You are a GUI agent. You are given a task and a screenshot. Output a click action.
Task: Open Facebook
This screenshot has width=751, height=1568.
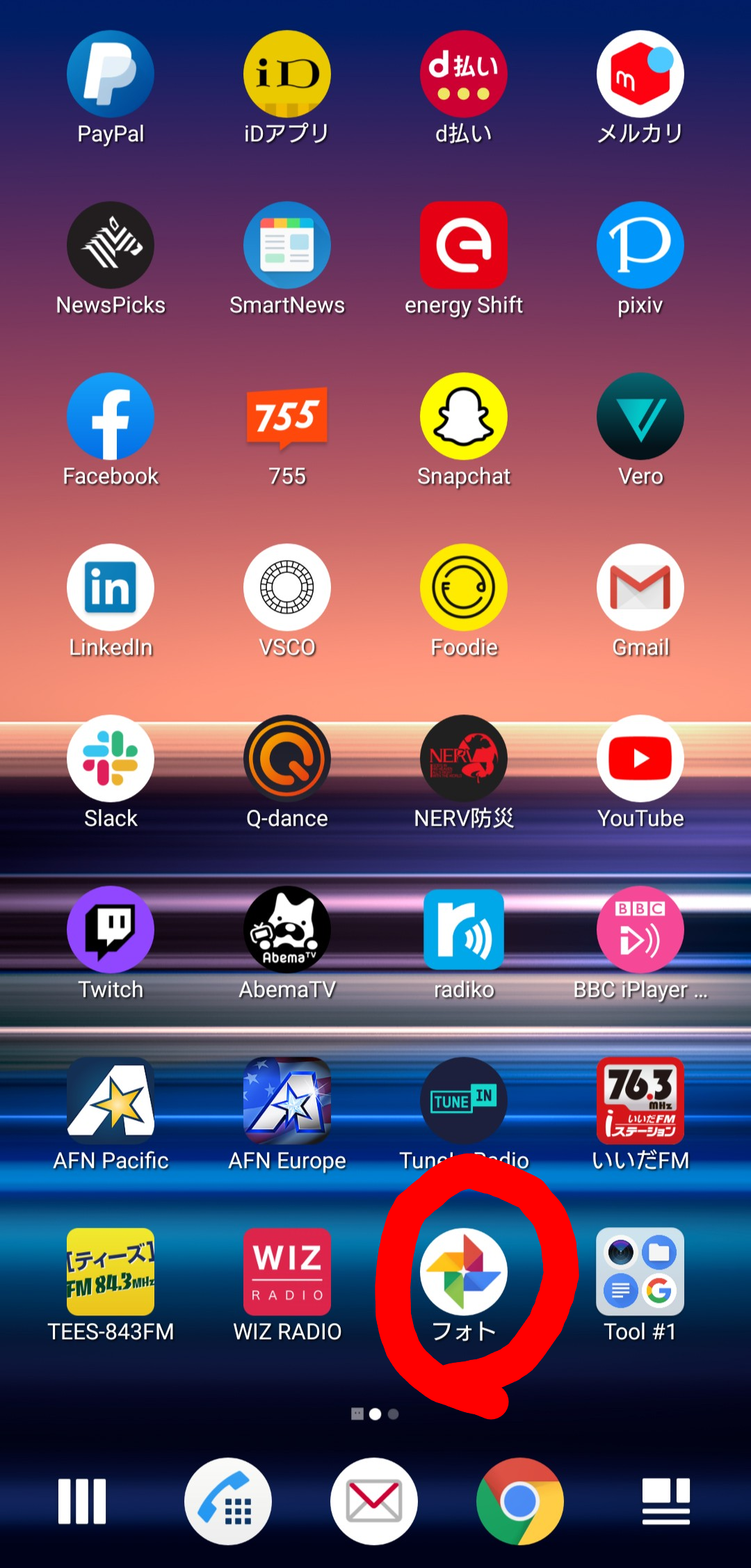click(111, 417)
